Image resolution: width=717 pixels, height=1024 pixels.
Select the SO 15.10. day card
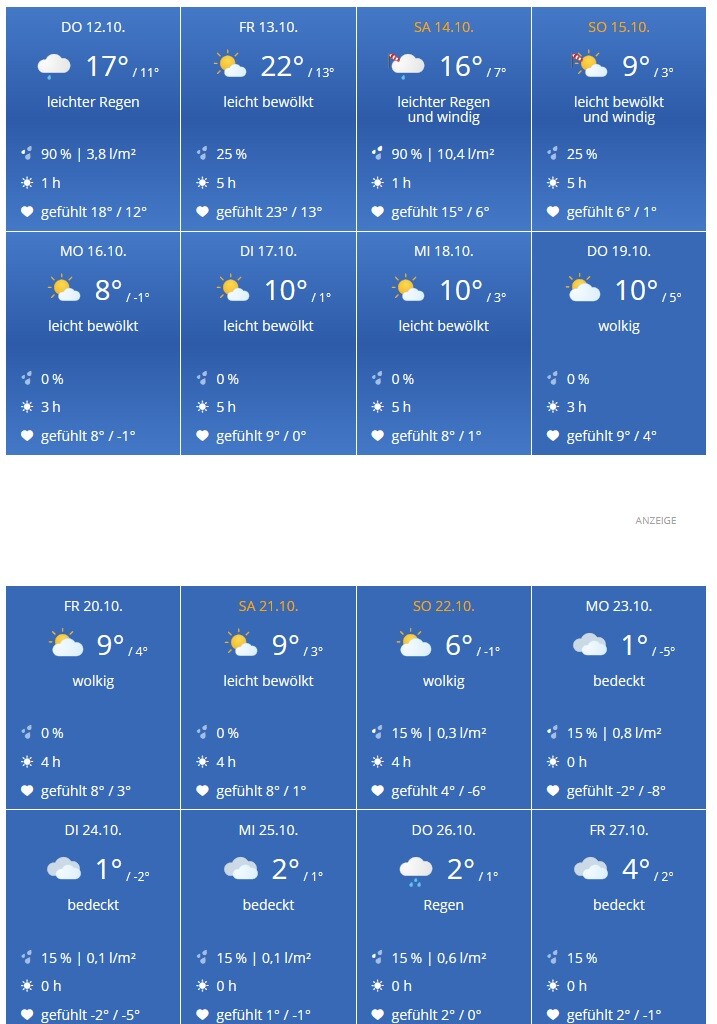point(619,118)
